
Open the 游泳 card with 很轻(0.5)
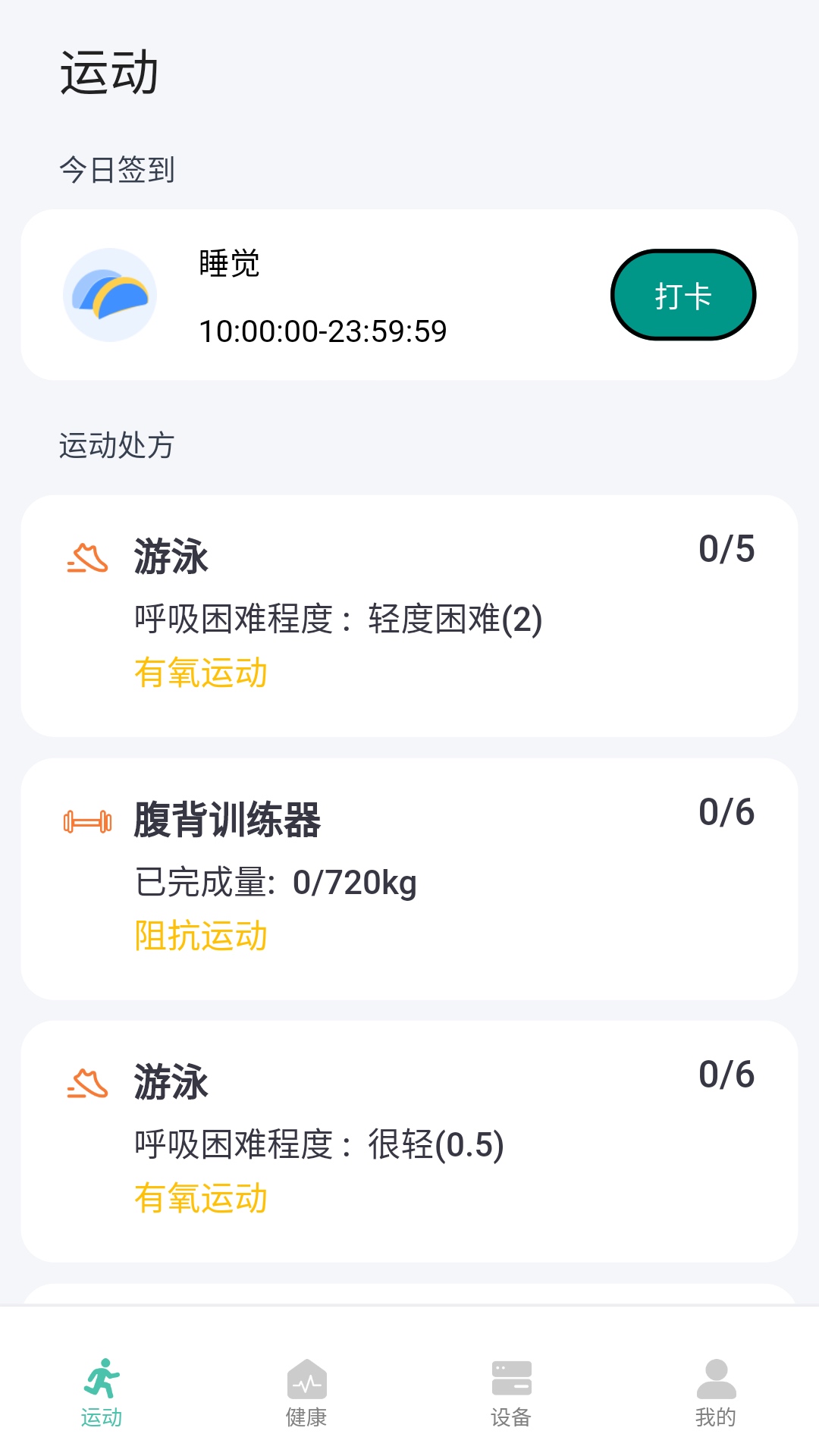[x=409, y=1141]
